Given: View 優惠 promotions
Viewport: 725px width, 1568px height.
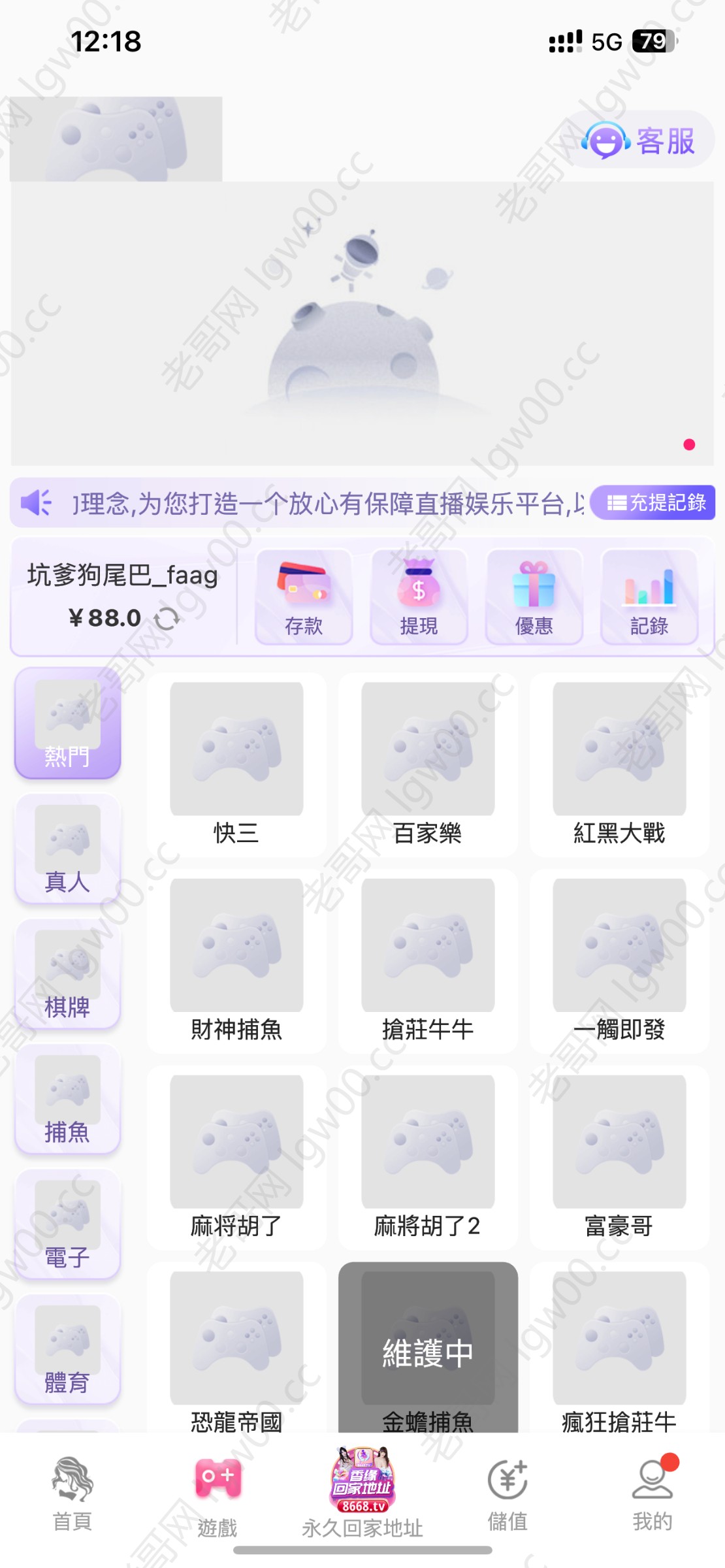Looking at the screenshot, I should (x=534, y=597).
